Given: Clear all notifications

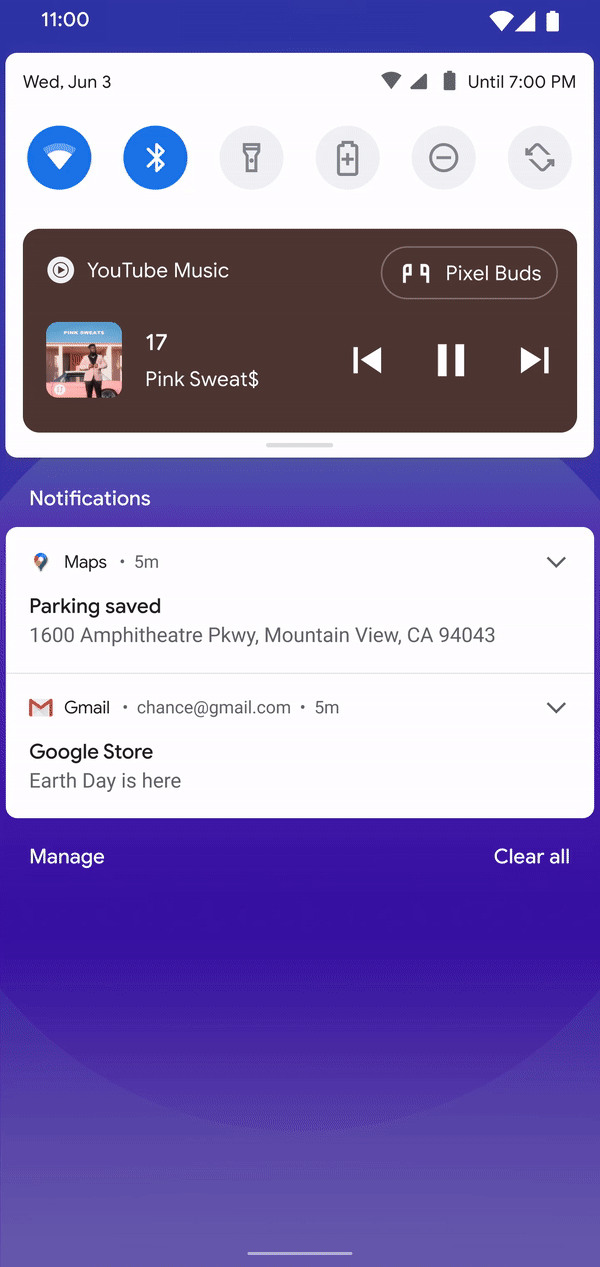Looking at the screenshot, I should (531, 857).
